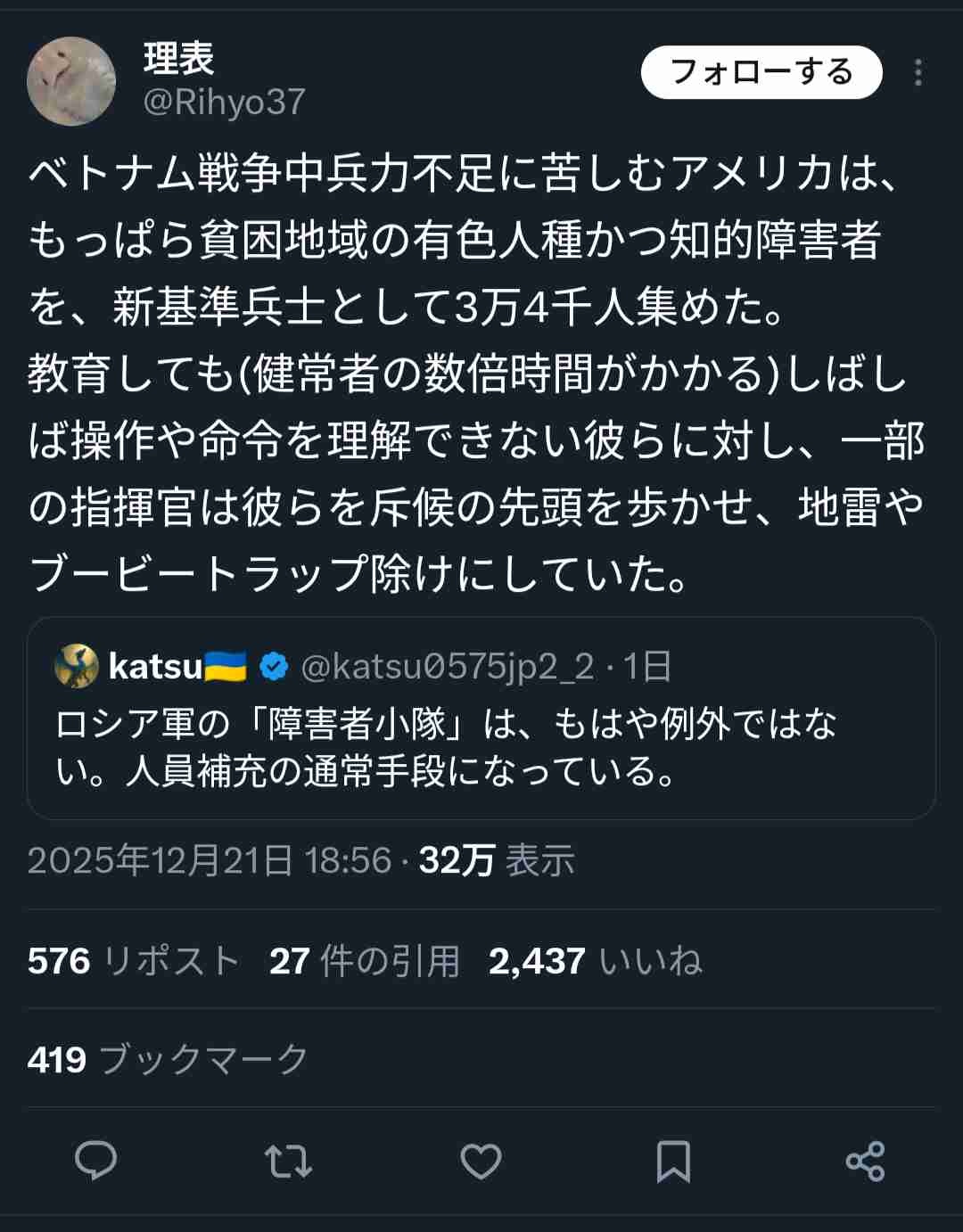
Task: View the 27 件の引用 list
Action: (x=365, y=961)
